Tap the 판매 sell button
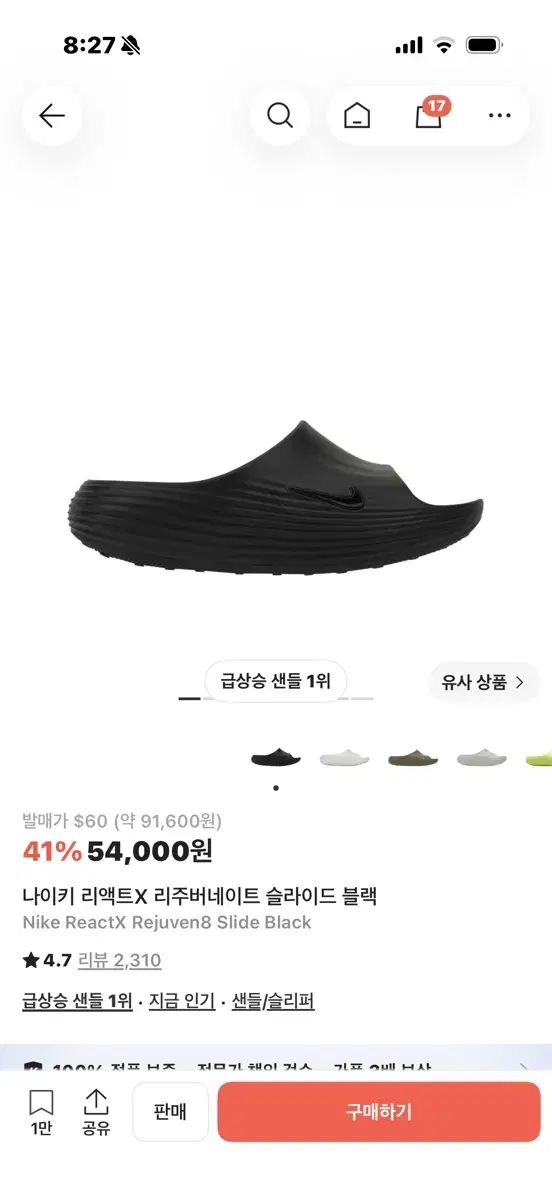Screen dimensions: 552x1200 pos(171,1112)
